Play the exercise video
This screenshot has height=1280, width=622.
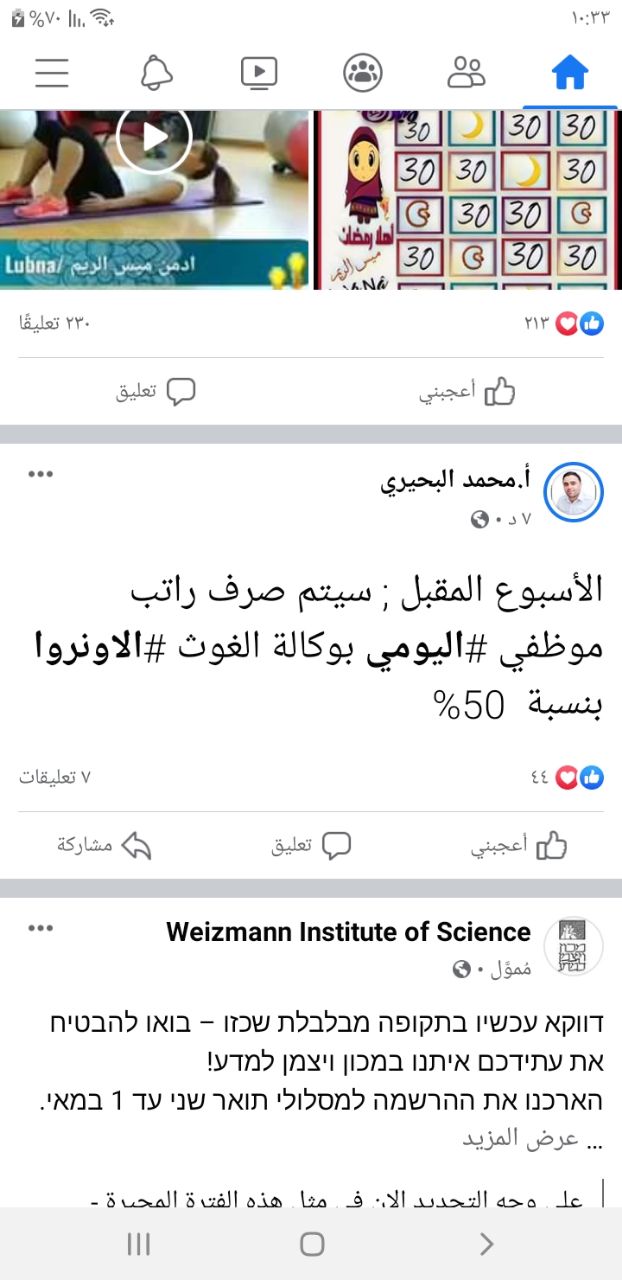pyautogui.click(x=154, y=137)
